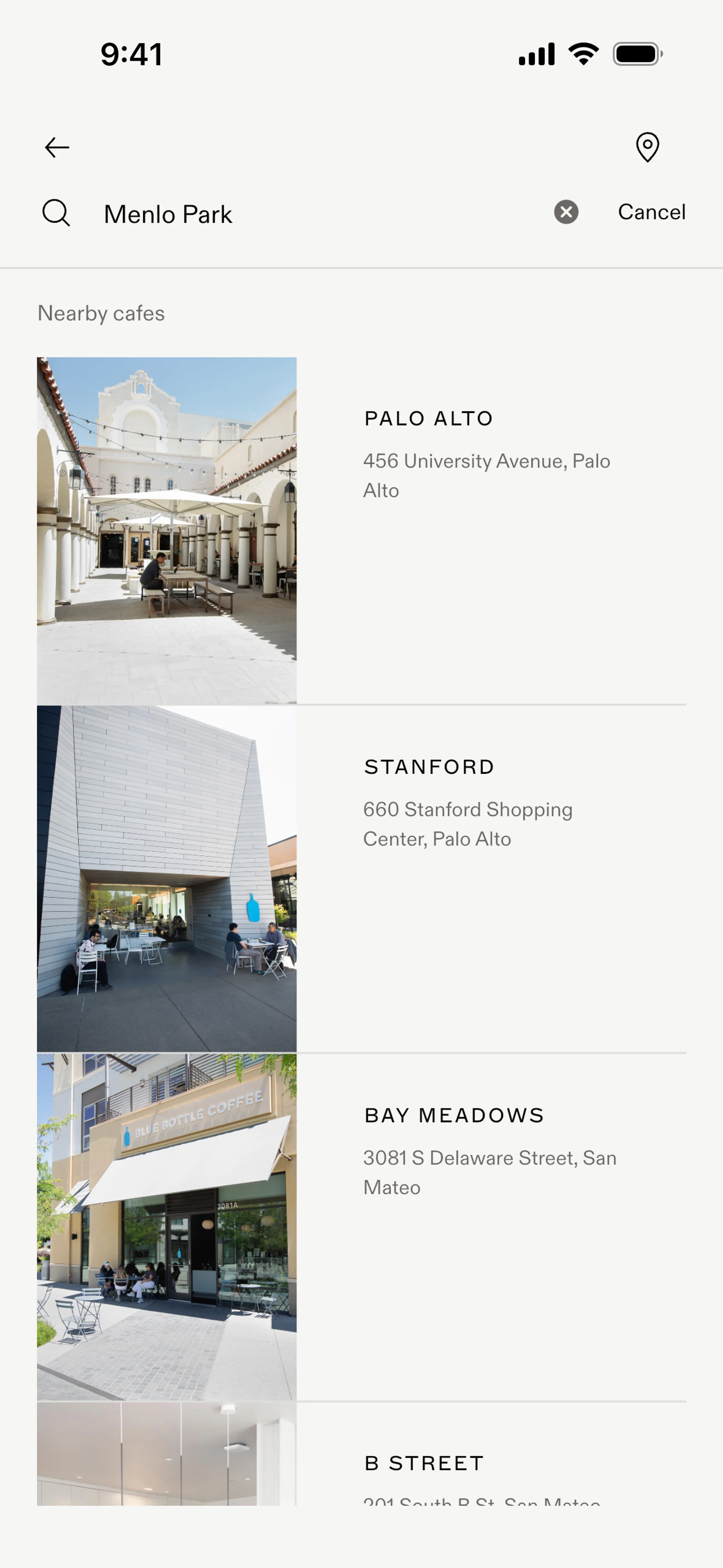Viewport: 723px width, 1568px height.
Task: Go back with the arrow icon
Action: 57,147
